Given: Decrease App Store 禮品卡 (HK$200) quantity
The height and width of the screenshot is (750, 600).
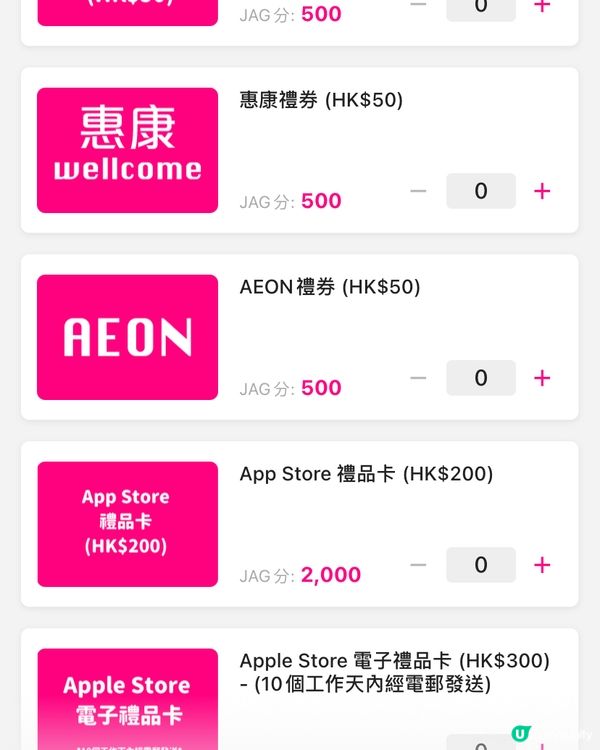Looking at the screenshot, I should (x=418, y=565).
